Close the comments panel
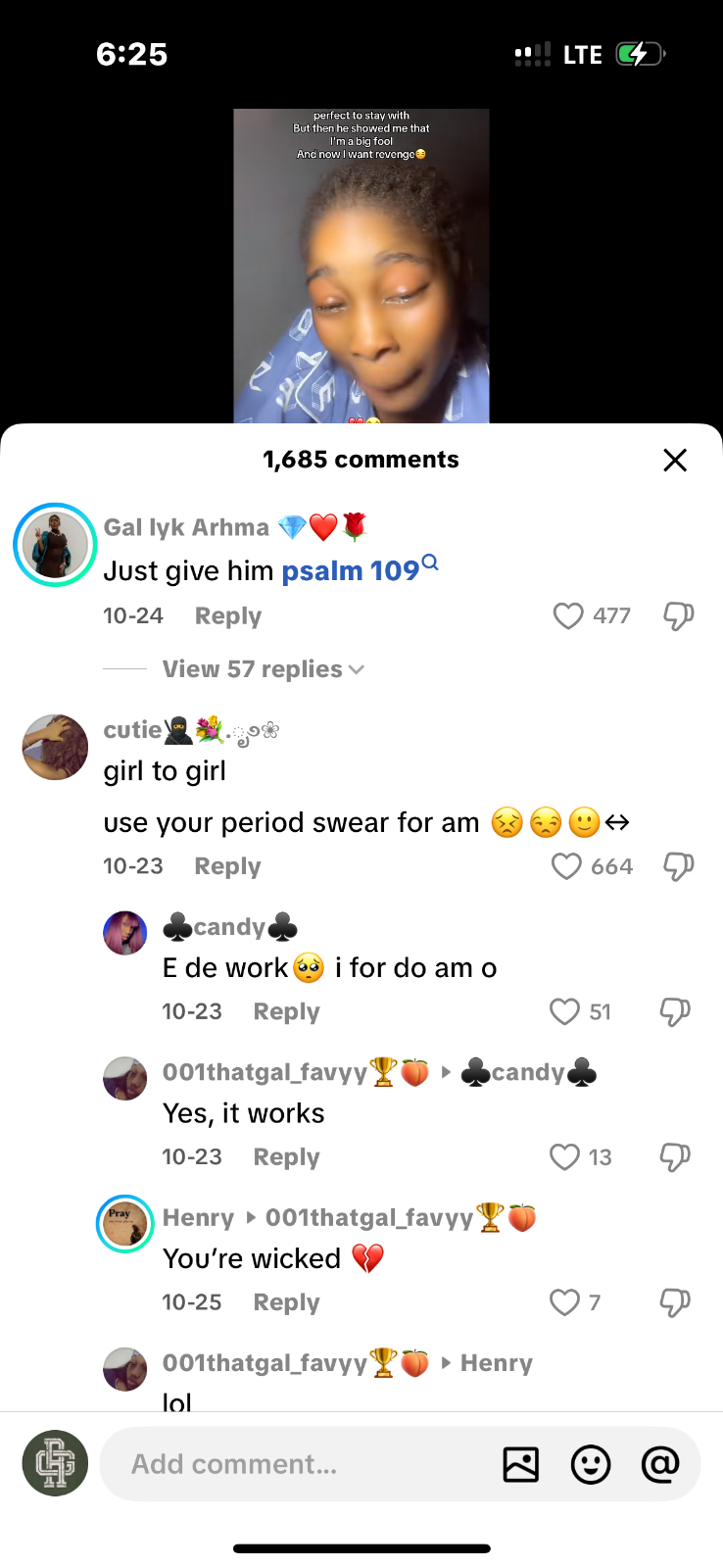The height and width of the screenshot is (1568, 723). [x=675, y=460]
